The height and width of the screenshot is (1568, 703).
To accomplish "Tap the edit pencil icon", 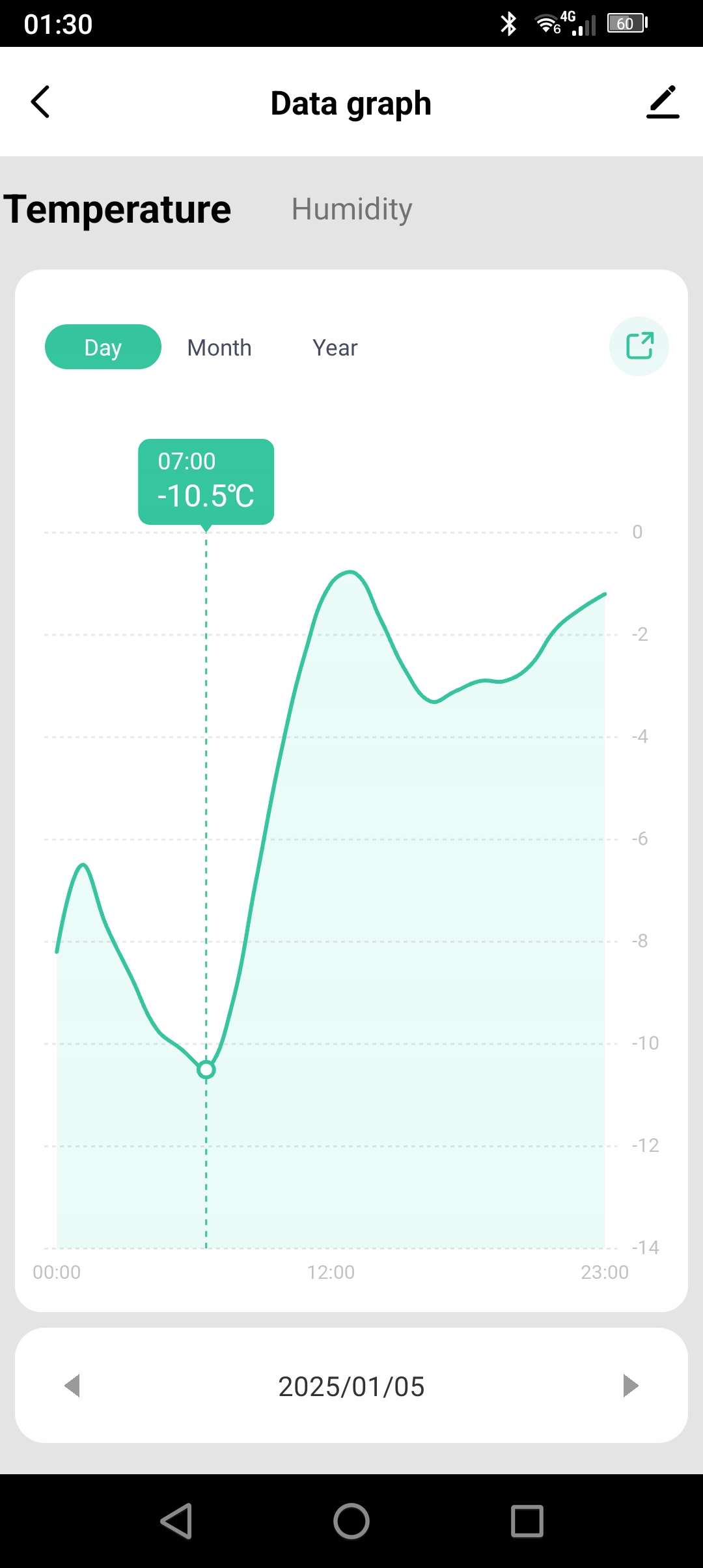I will (x=662, y=102).
